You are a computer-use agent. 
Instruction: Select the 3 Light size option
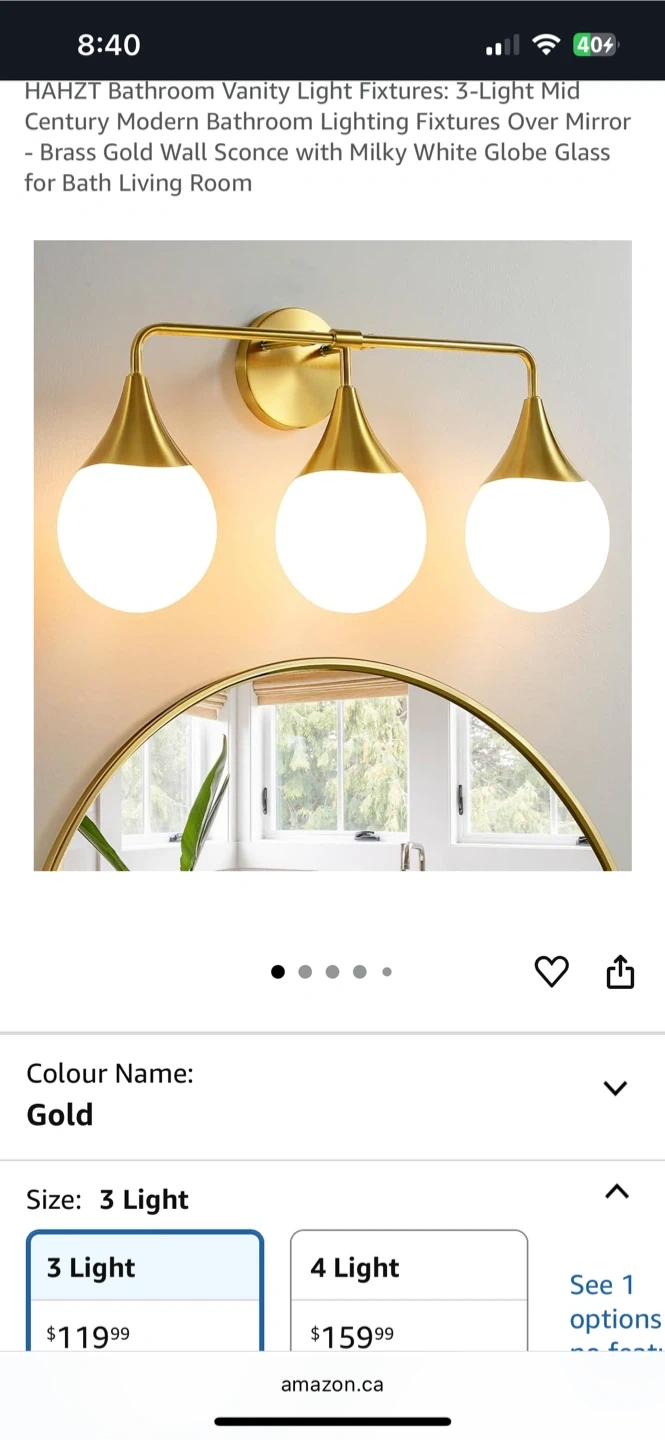tap(145, 1291)
